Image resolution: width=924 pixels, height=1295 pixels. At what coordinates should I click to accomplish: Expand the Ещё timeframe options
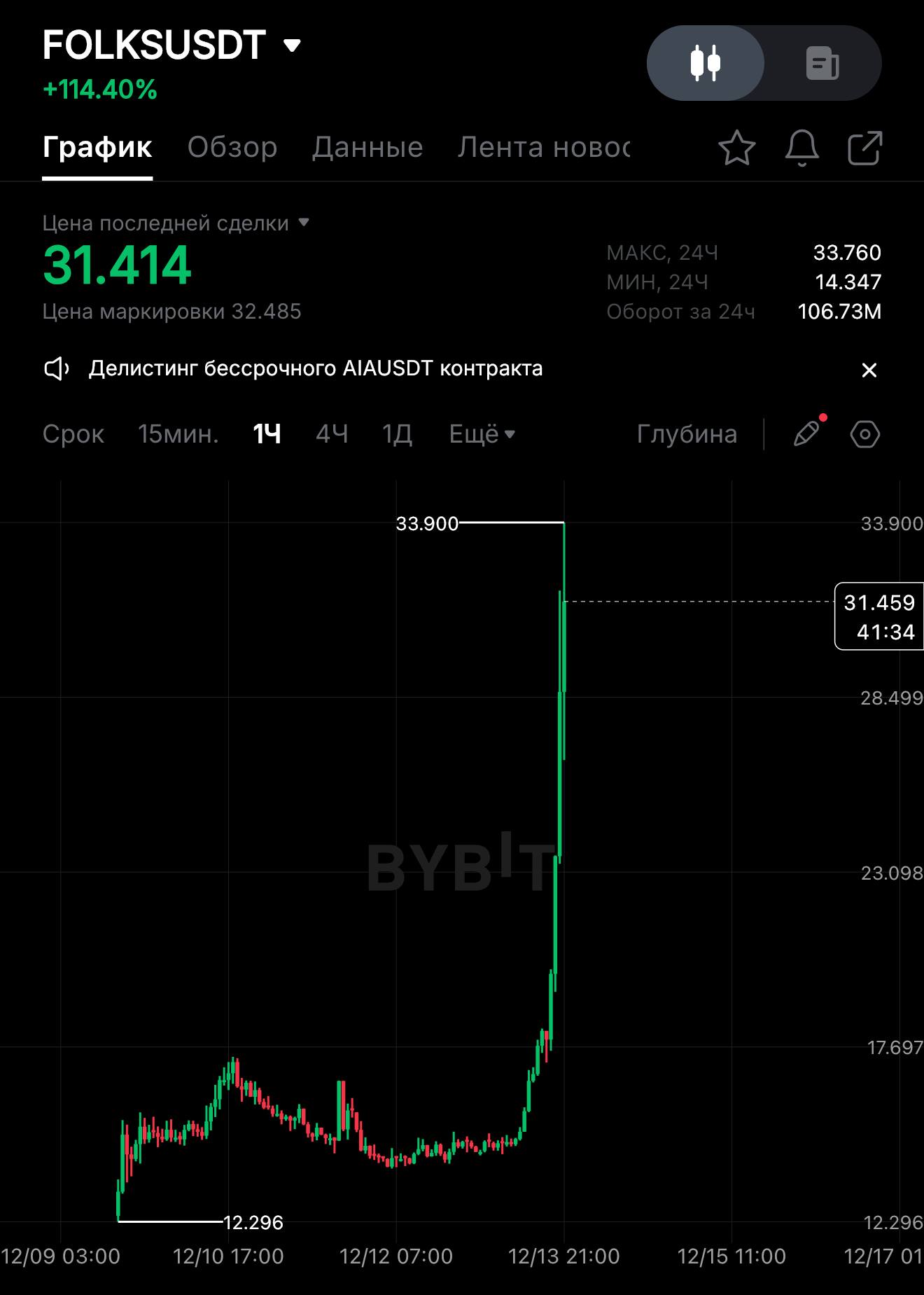(x=482, y=434)
